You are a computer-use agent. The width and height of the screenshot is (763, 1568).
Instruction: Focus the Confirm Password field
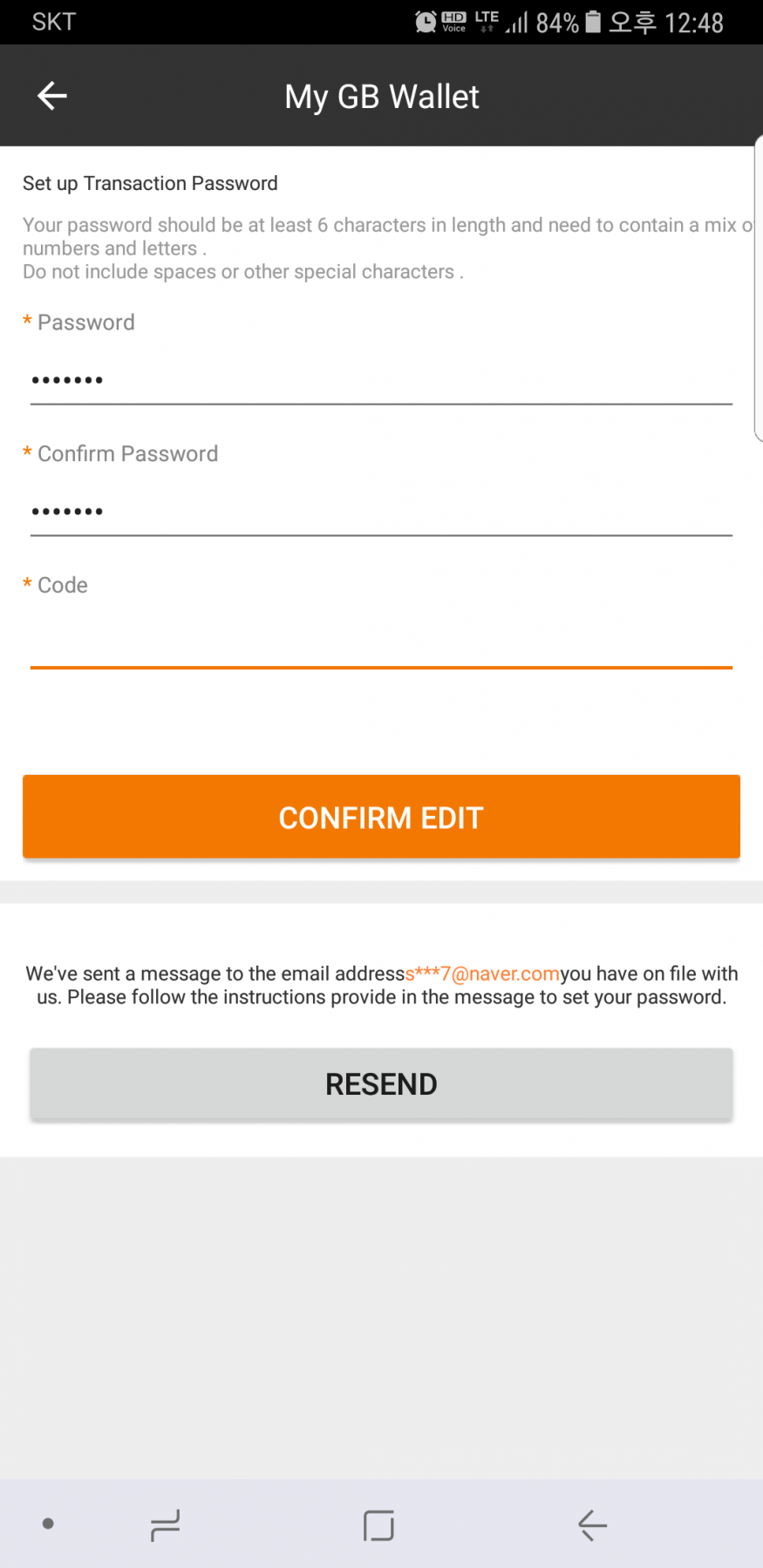[x=381, y=512]
